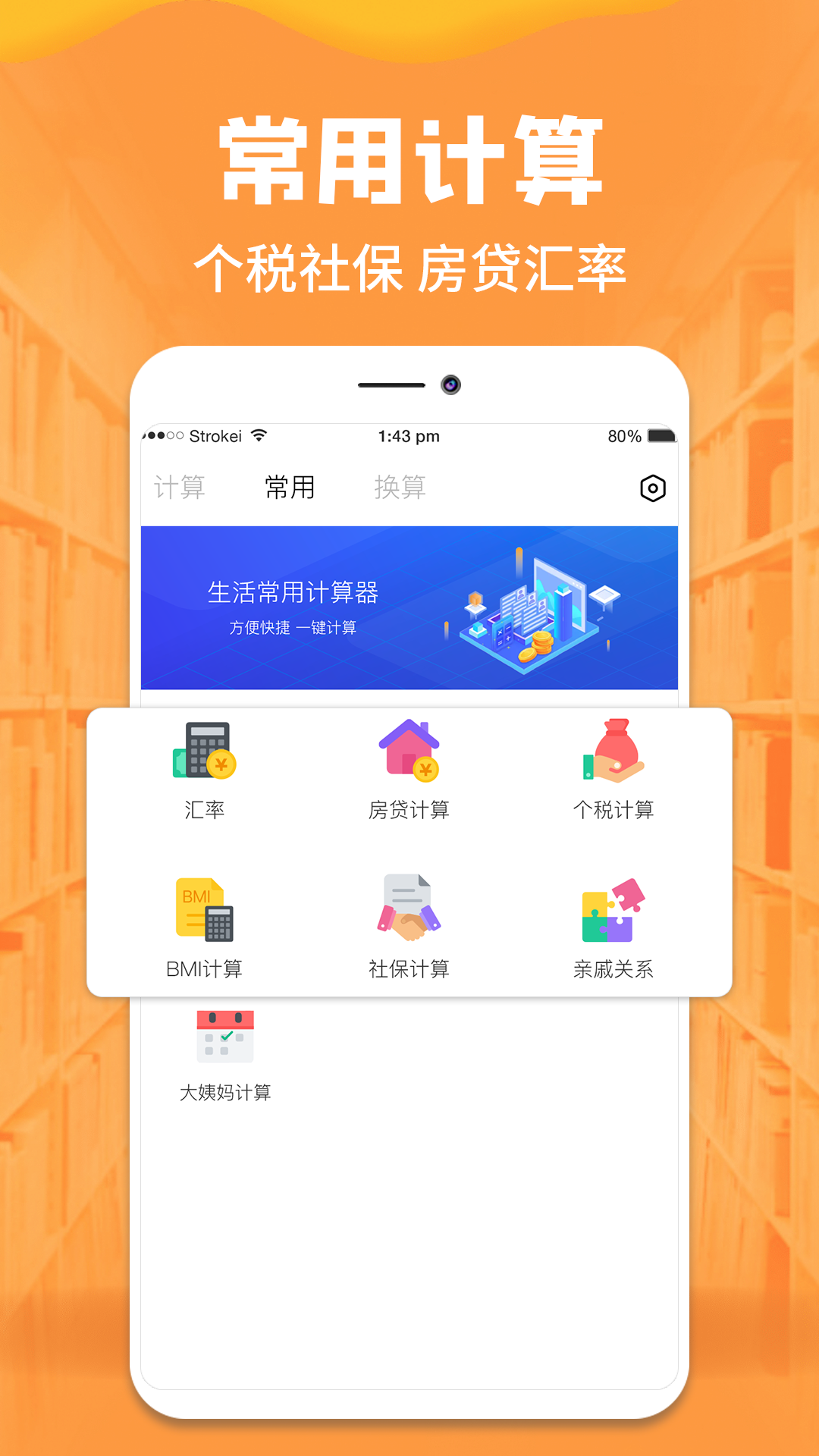Click the 房贷计算 text label
Viewport: 819px width, 1456px height.
409,810
